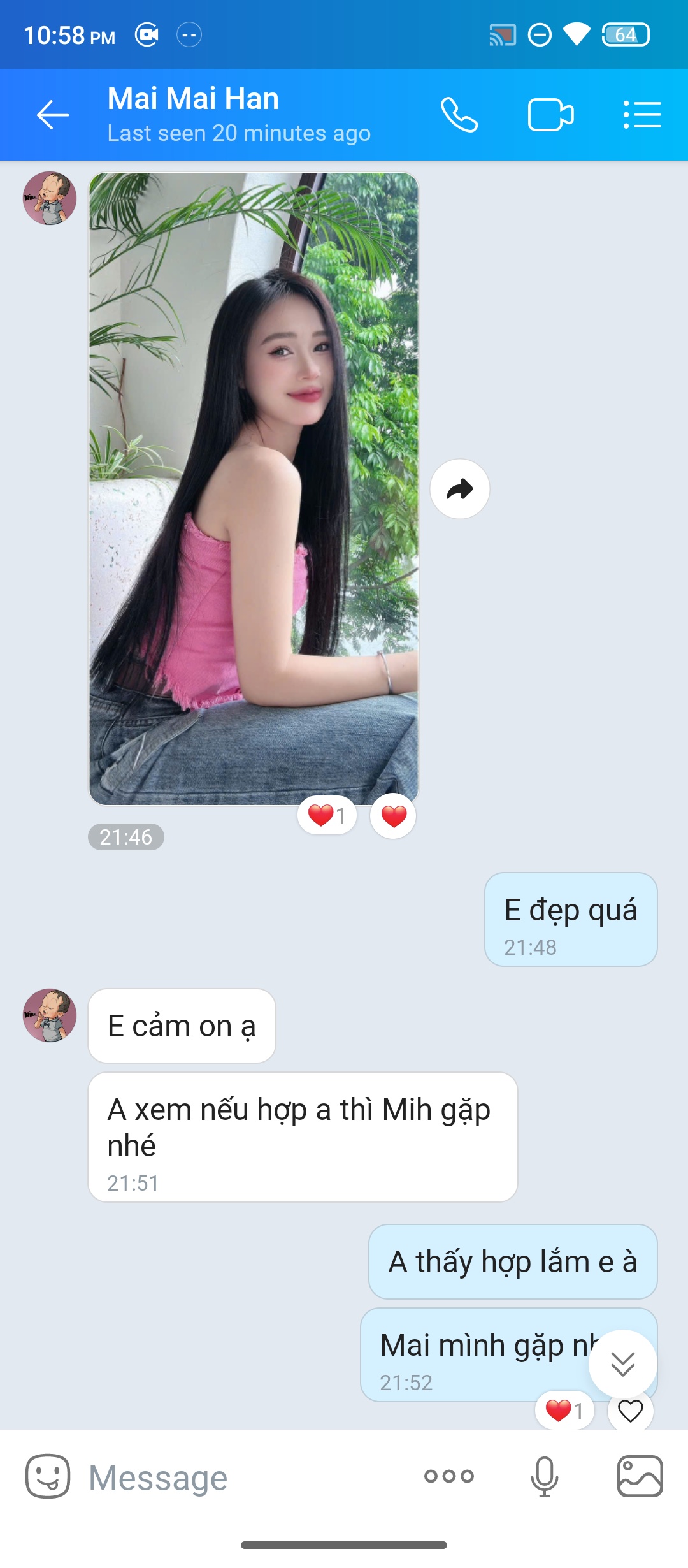Open more attachment options
Viewport: 688px width, 1568px height.
coord(449,1476)
